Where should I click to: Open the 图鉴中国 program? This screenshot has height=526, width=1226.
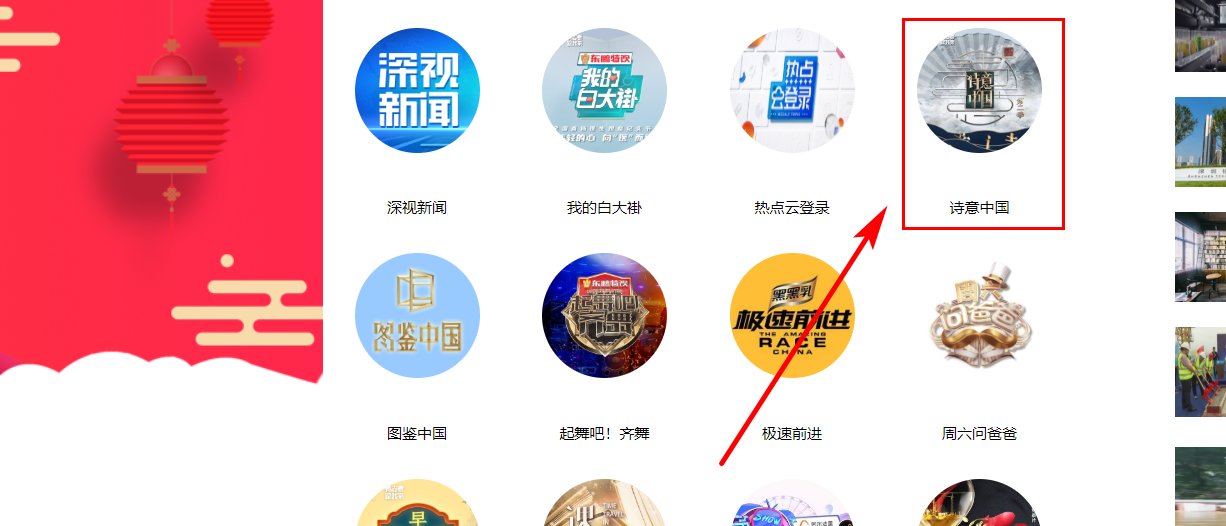point(417,316)
